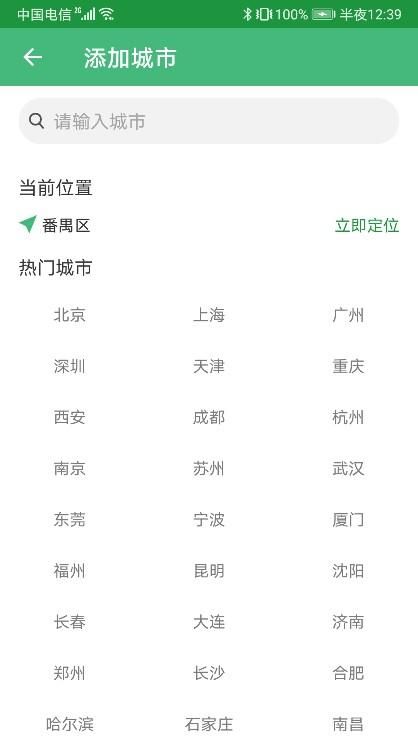Choose 郑州
The height and width of the screenshot is (744, 418).
[x=70, y=673]
